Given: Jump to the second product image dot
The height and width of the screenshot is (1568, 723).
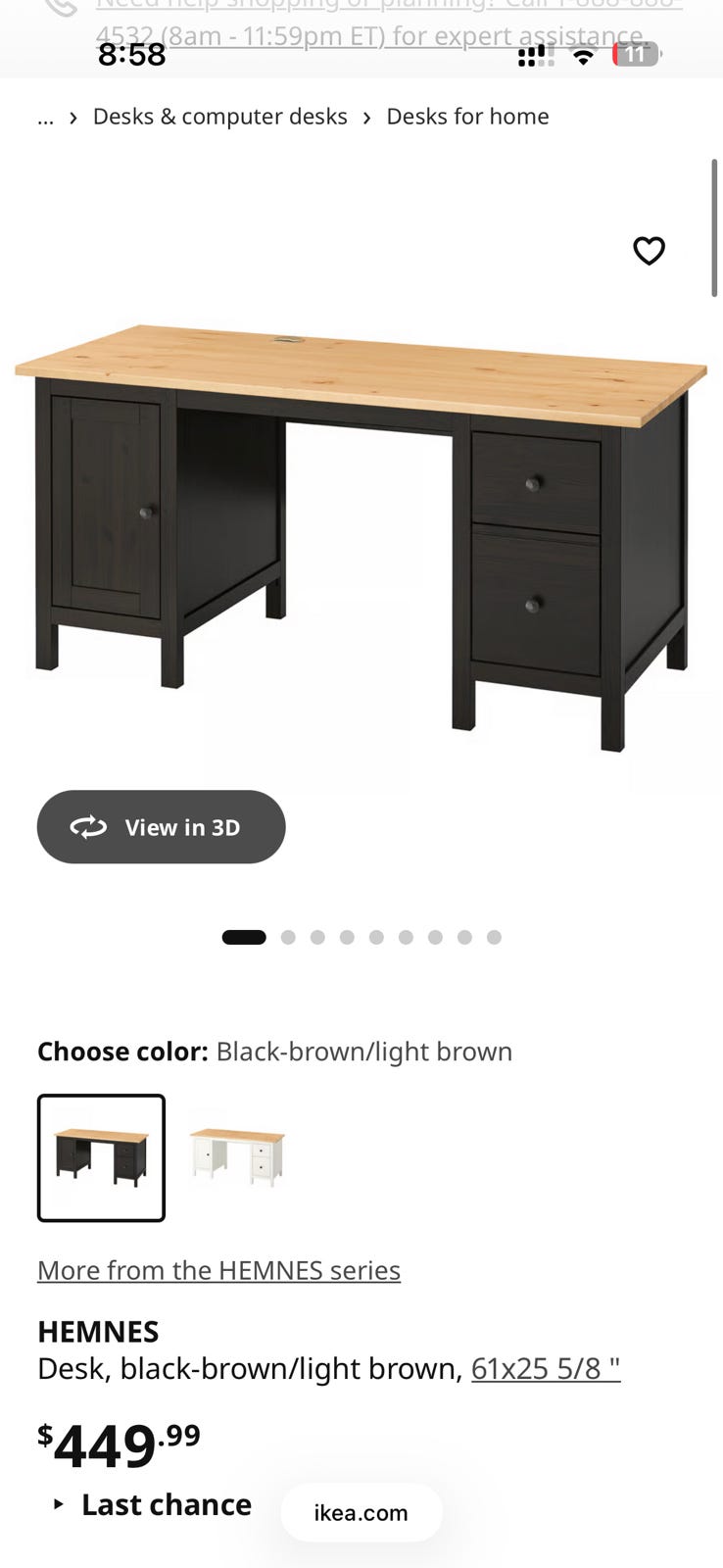Looking at the screenshot, I should [288, 937].
